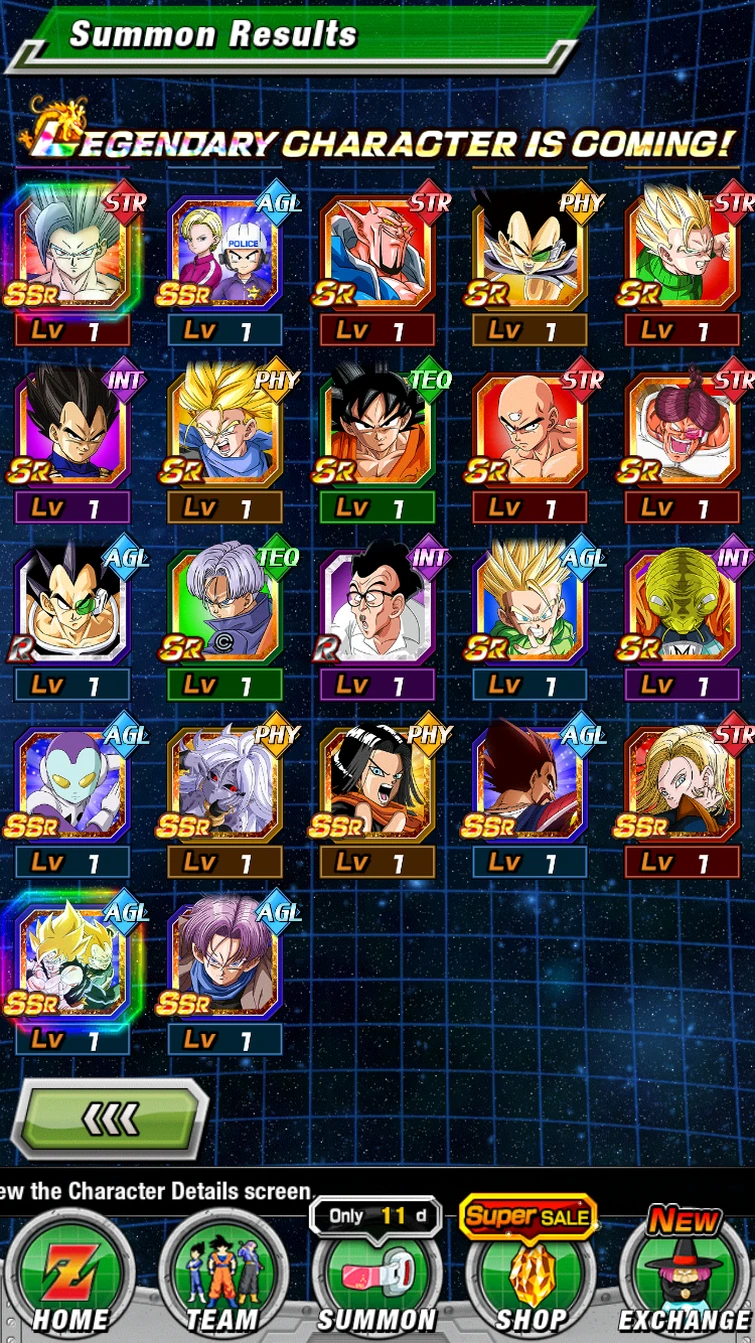Select the STR SR Tien card
The image size is (755, 1343).
coord(529,427)
